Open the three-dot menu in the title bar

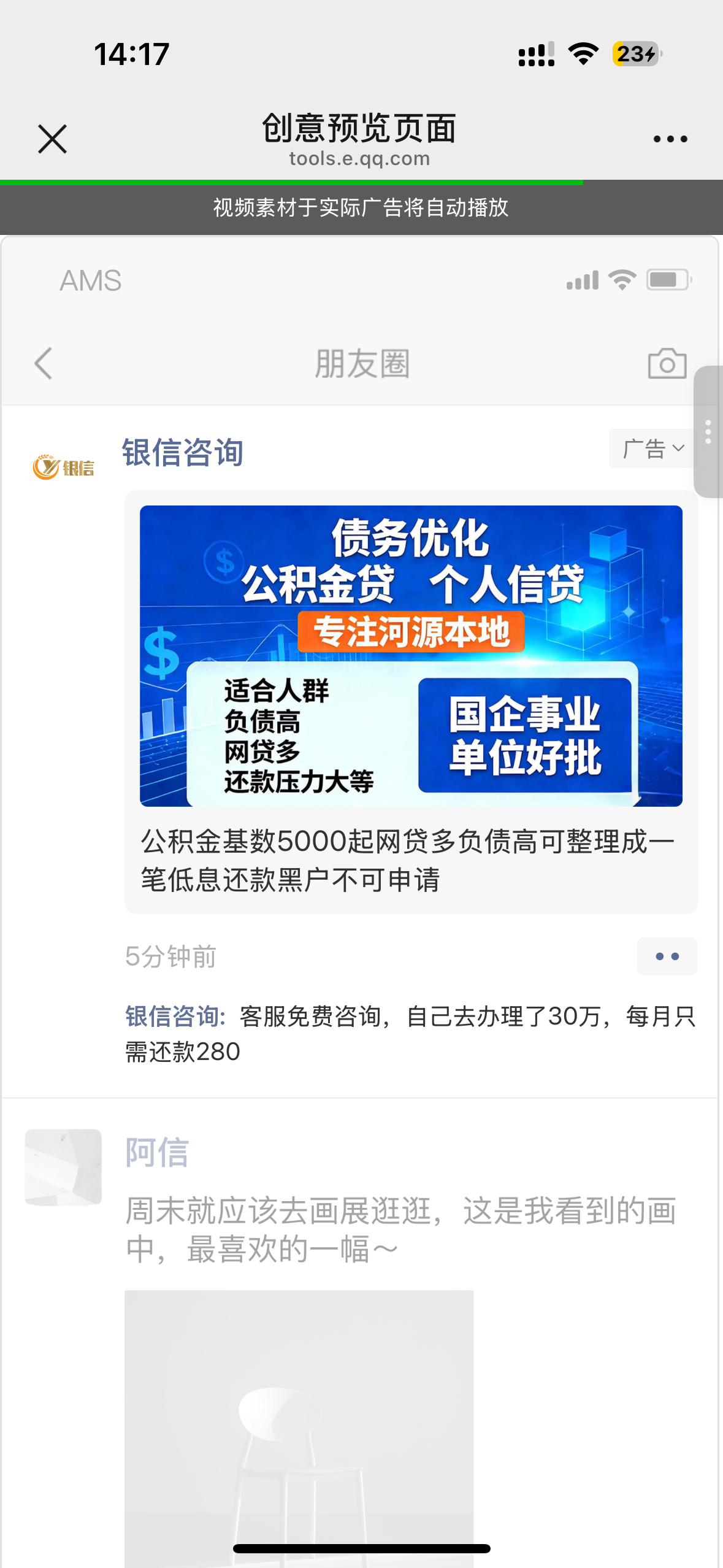pos(670,139)
